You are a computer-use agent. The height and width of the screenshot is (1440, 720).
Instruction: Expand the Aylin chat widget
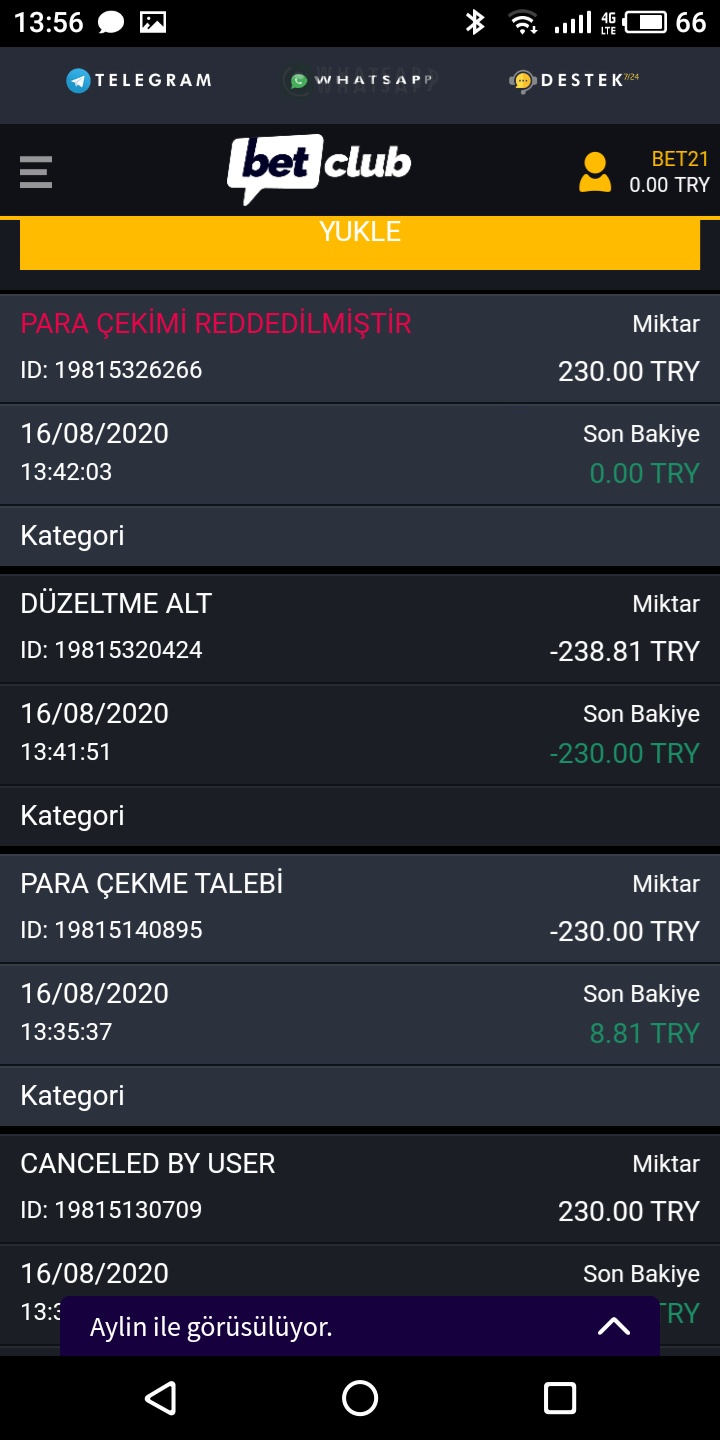[613, 1327]
